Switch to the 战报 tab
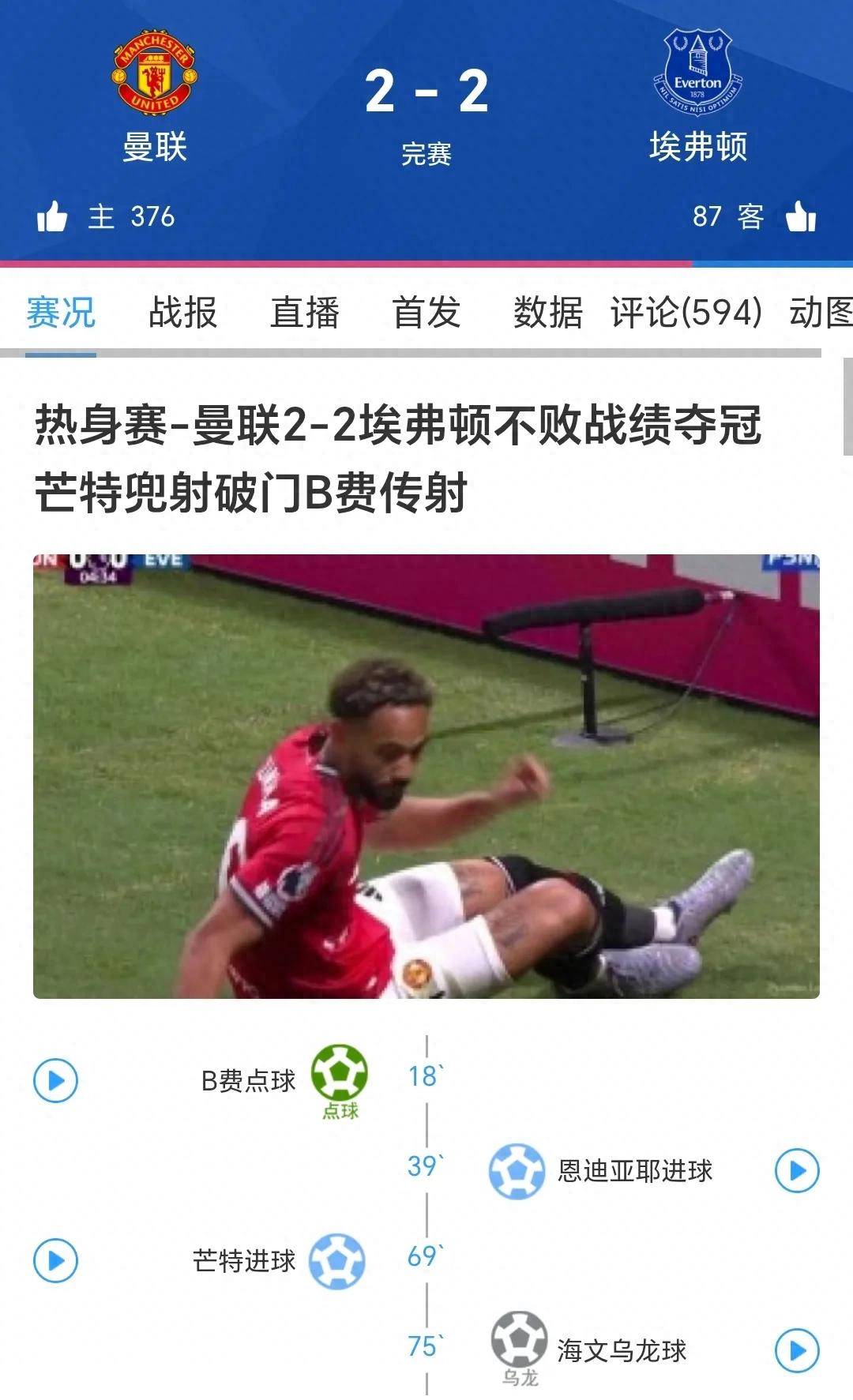The image size is (853, 1400). point(182,313)
